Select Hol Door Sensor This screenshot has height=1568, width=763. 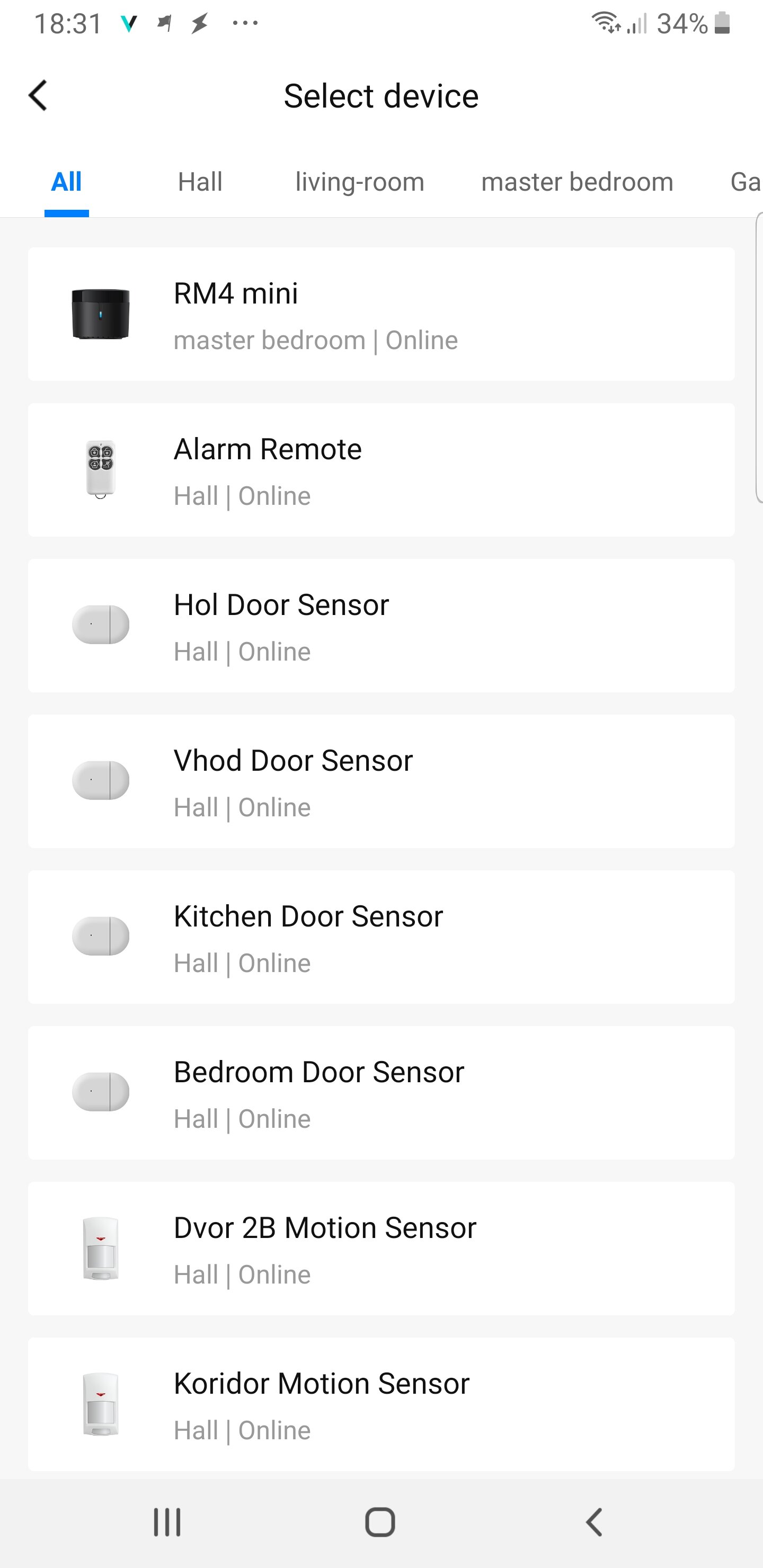[381, 626]
